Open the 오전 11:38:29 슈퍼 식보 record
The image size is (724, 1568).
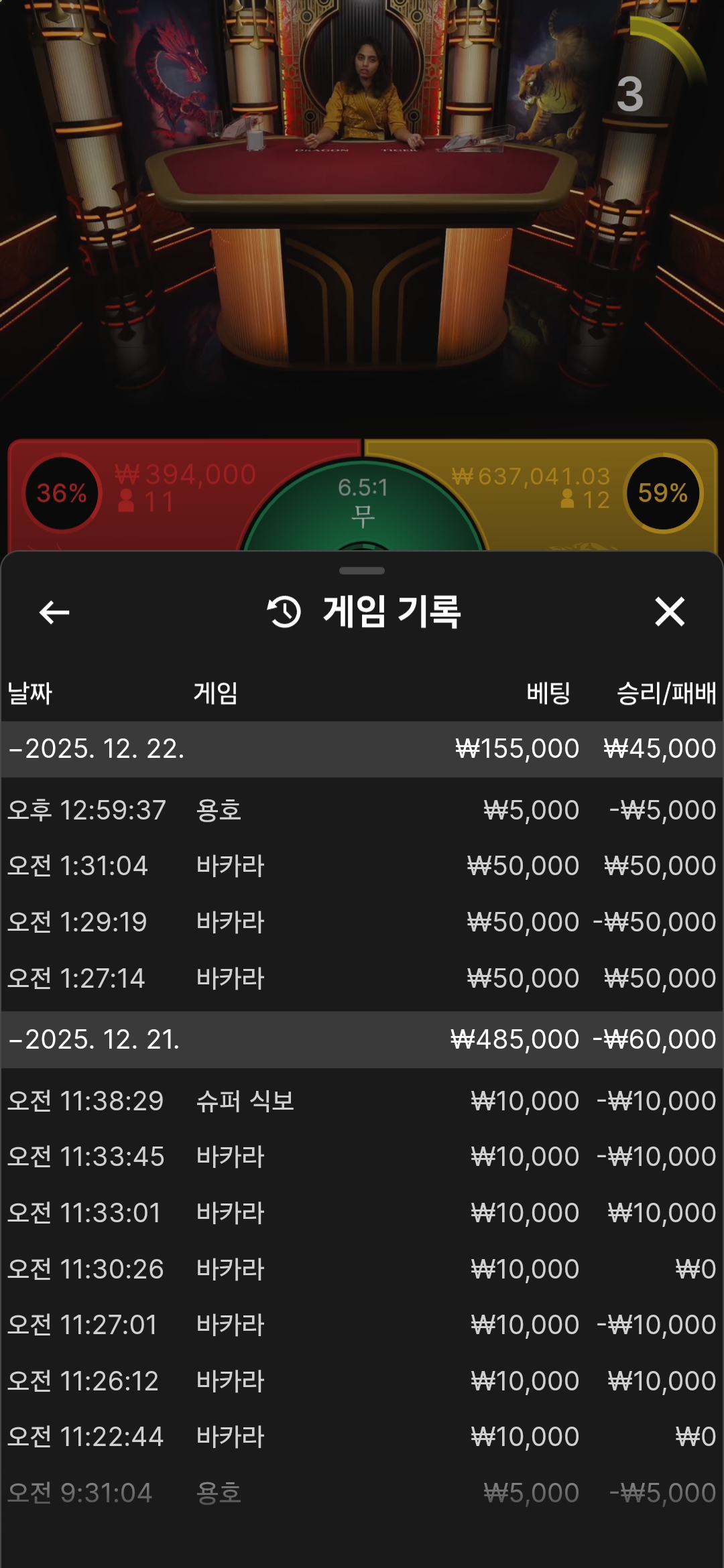[x=362, y=1101]
